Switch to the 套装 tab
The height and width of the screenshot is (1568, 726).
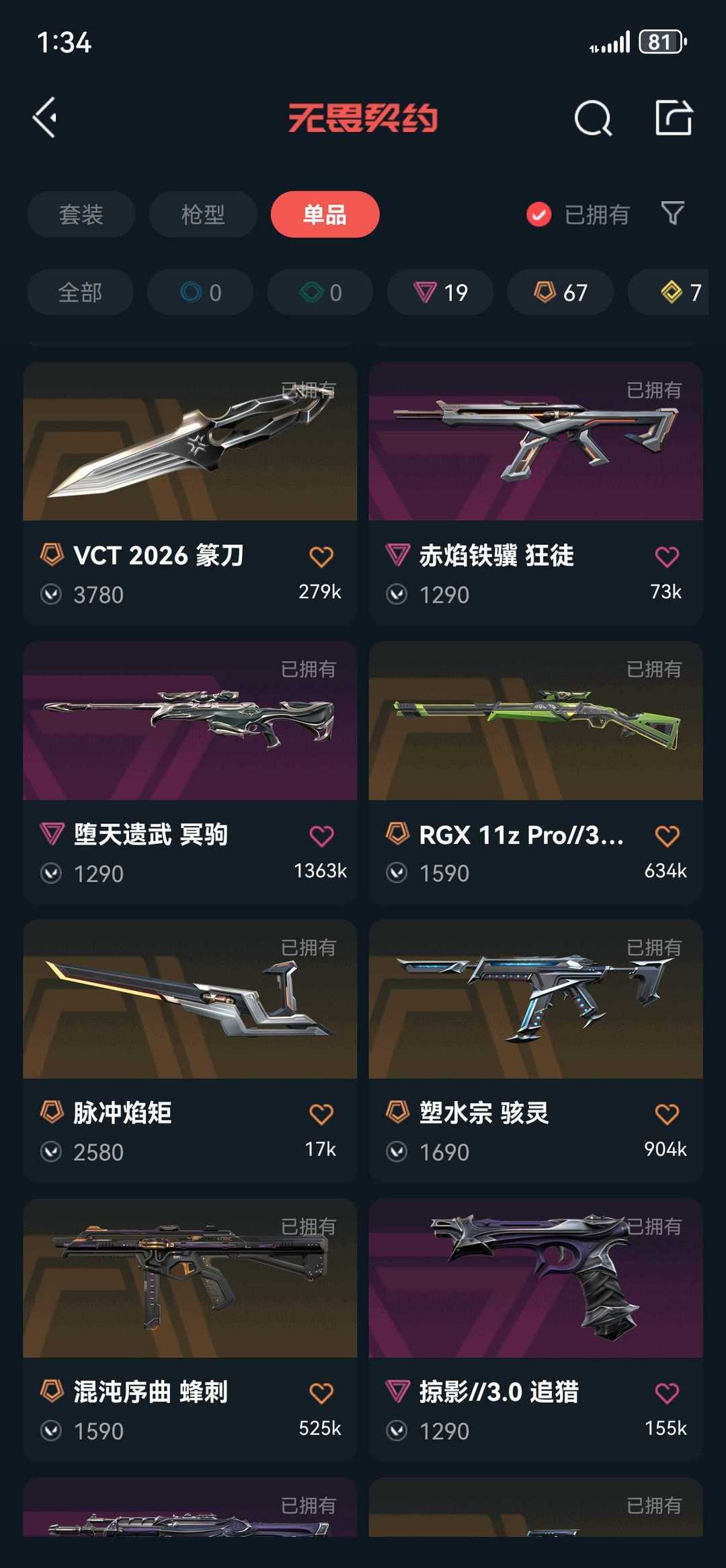[x=81, y=215]
